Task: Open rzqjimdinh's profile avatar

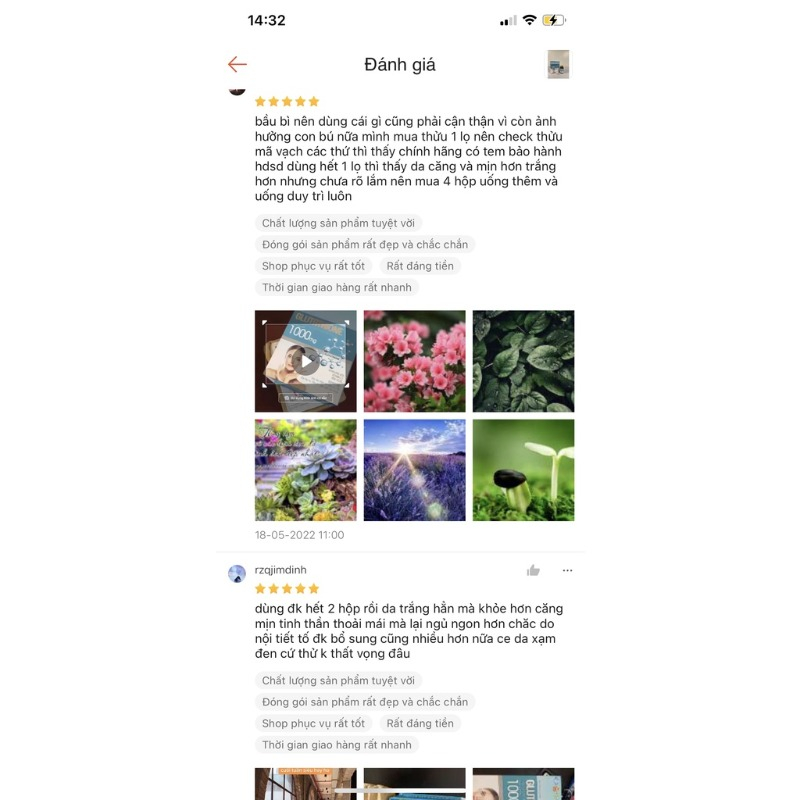Action: [x=237, y=574]
